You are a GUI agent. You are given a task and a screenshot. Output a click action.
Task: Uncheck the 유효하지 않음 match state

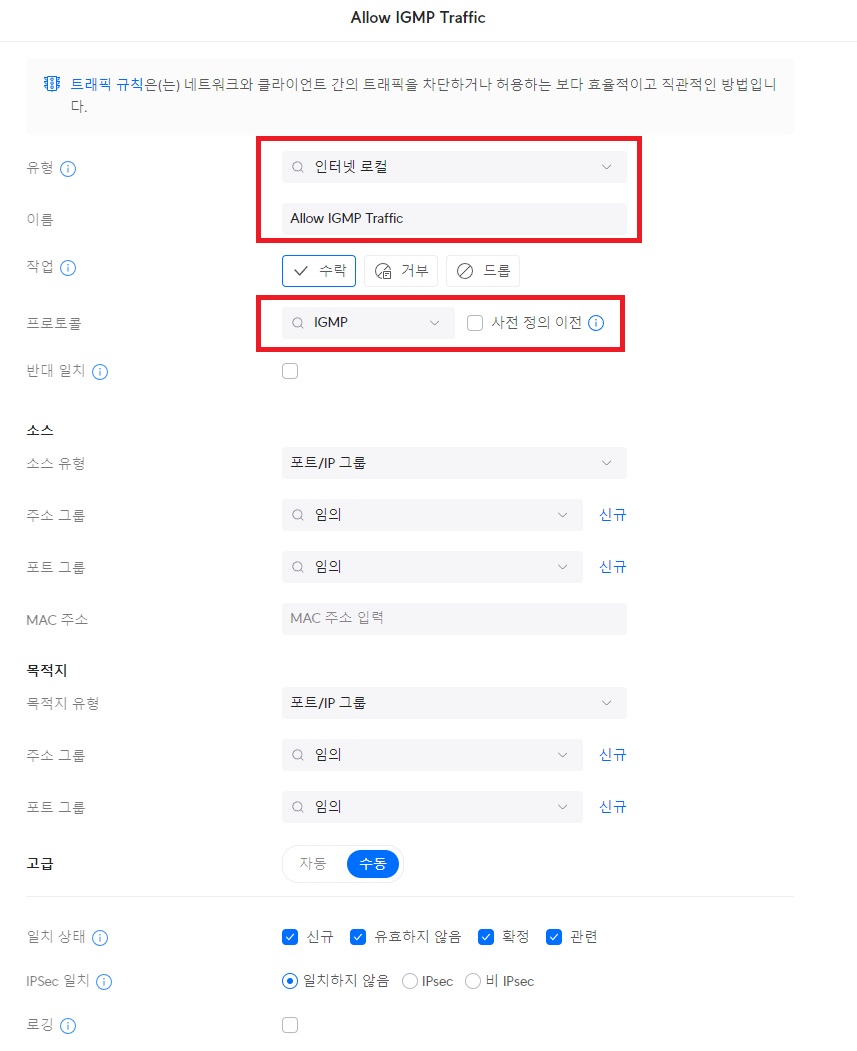(x=358, y=937)
